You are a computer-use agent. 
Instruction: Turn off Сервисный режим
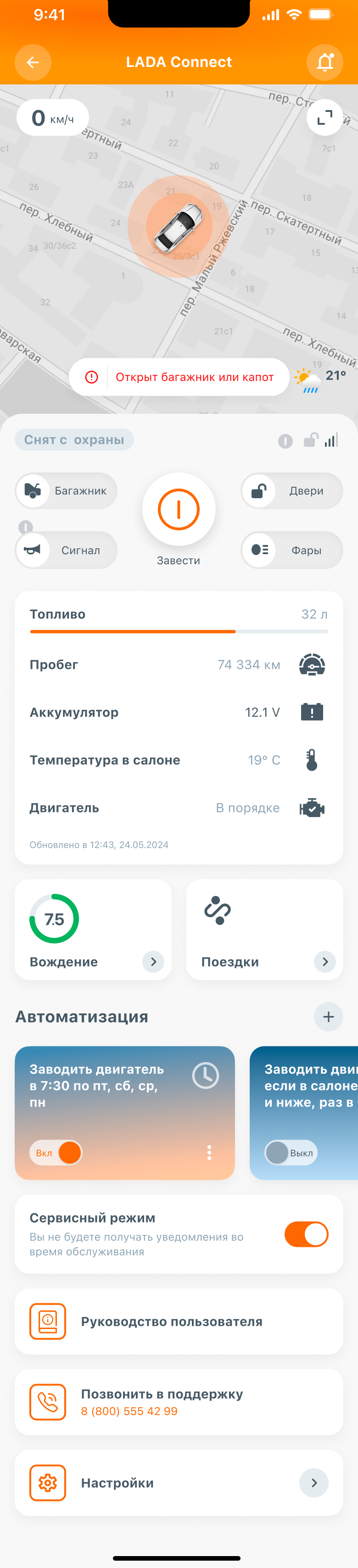(306, 1234)
